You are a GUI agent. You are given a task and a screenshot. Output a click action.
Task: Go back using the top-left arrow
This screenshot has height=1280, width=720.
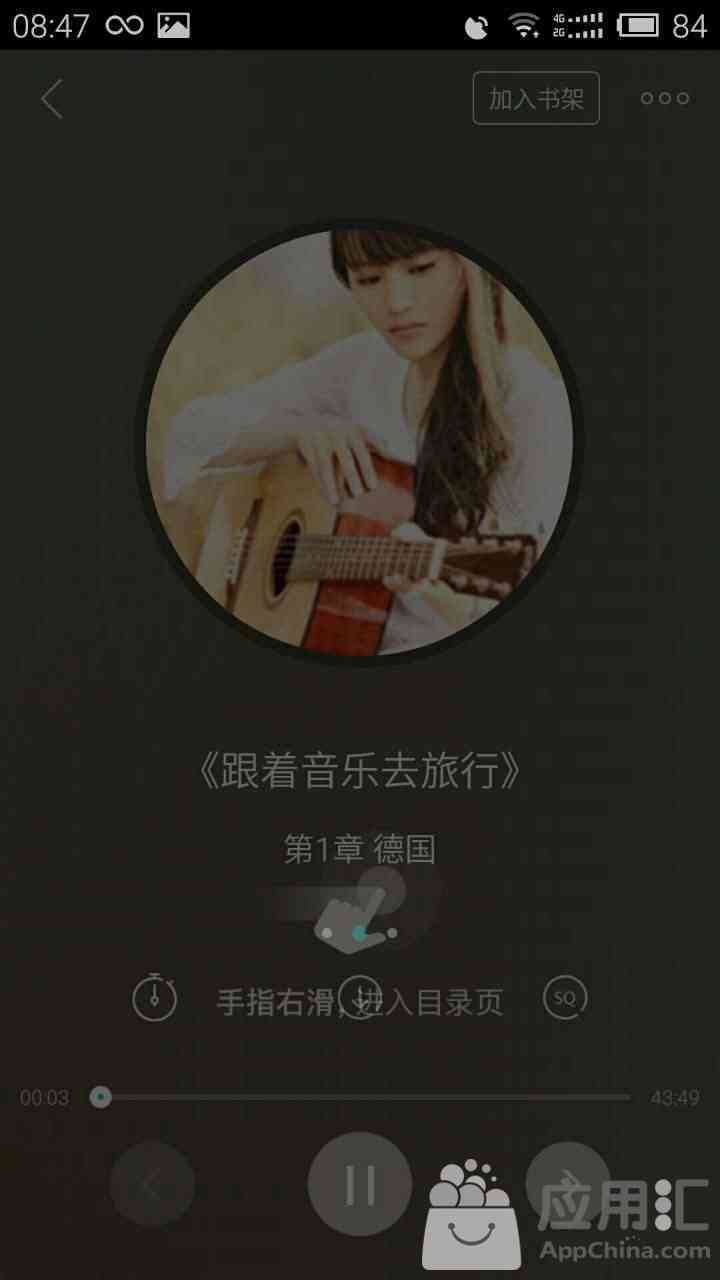(52, 99)
